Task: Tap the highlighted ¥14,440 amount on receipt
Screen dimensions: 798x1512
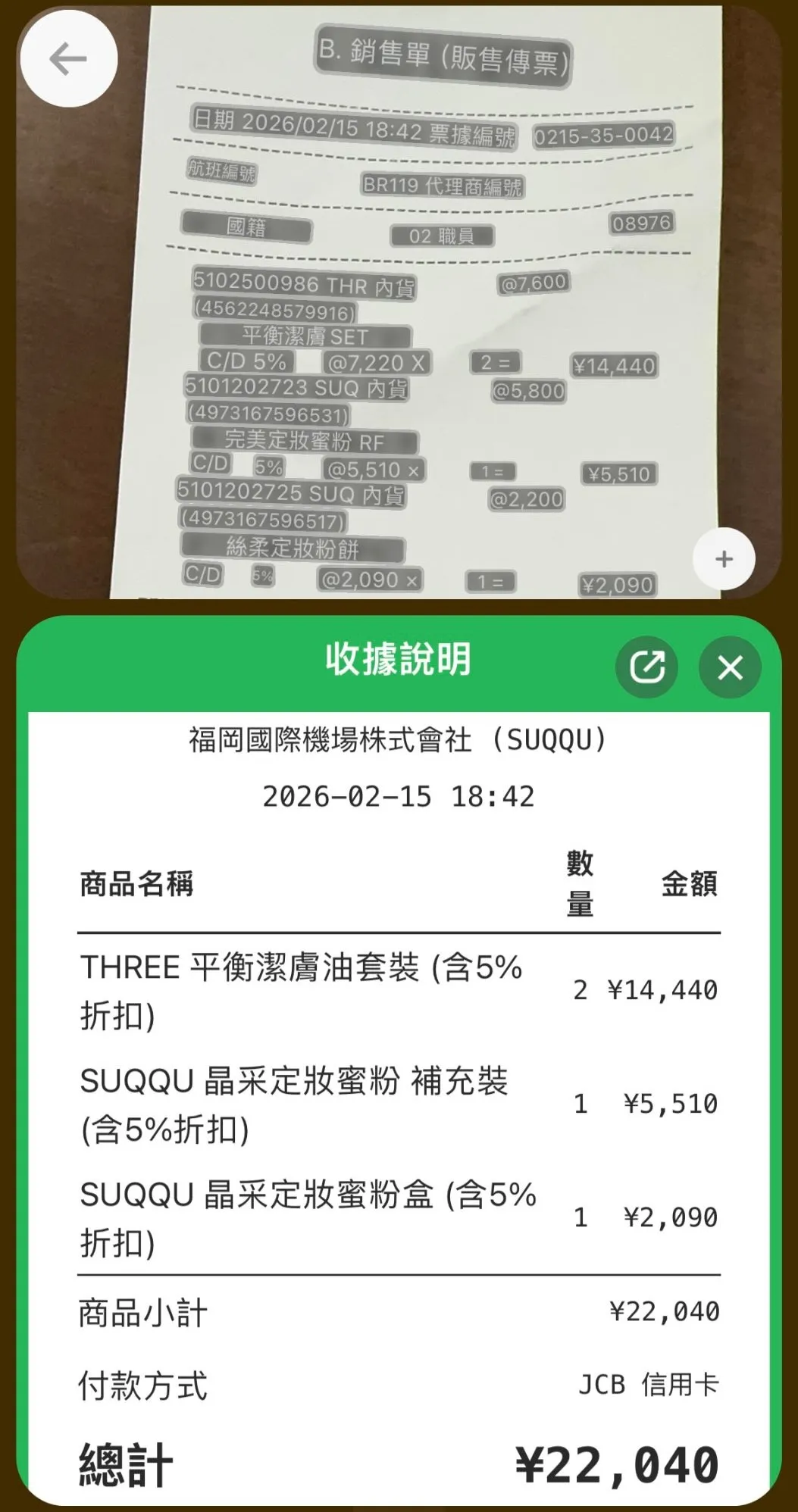Action: tap(614, 365)
